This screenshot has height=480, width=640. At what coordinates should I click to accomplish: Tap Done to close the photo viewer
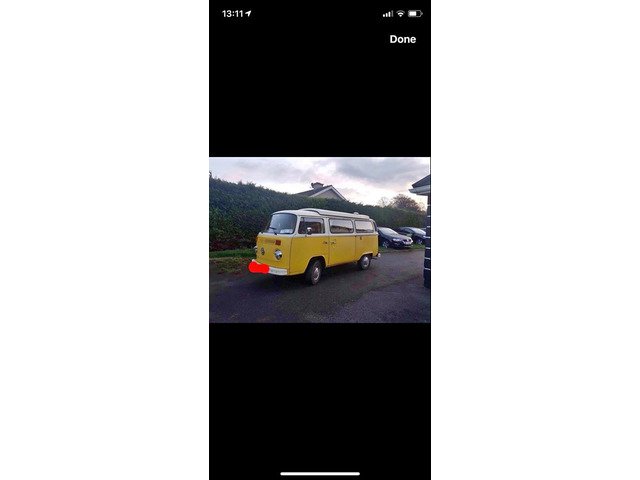point(402,39)
